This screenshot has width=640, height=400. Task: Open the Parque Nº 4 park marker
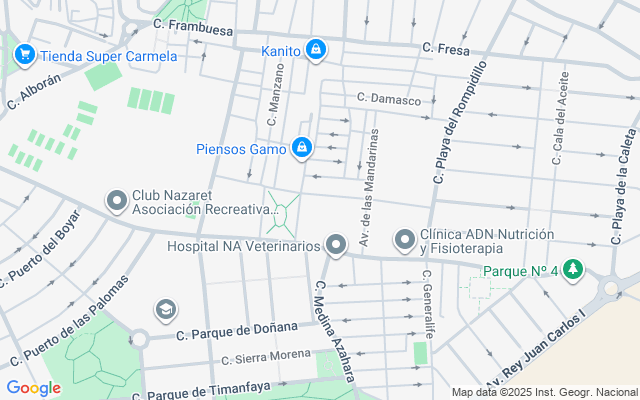(572, 270)
